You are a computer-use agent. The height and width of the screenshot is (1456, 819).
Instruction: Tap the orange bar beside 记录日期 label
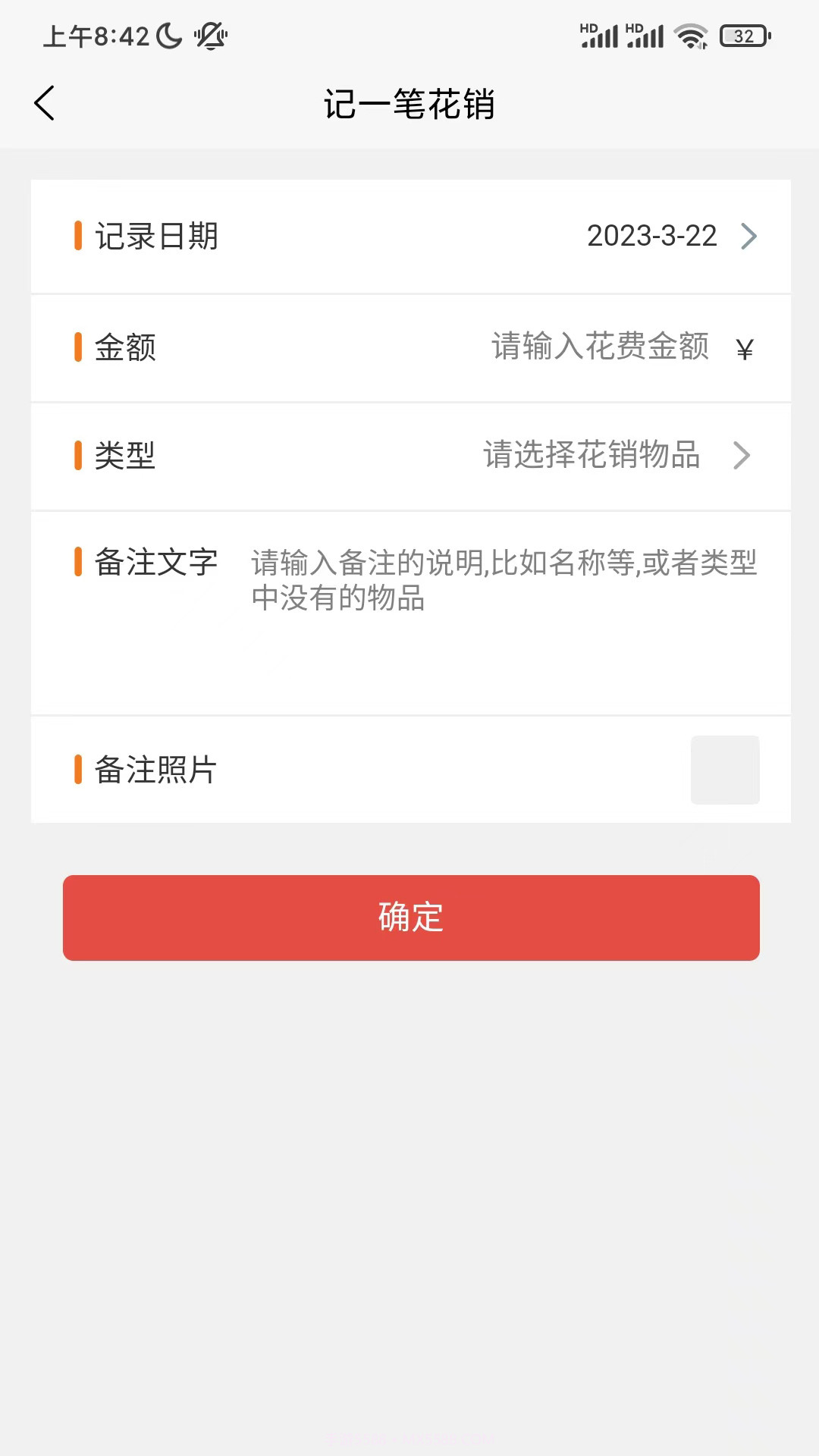78,237
